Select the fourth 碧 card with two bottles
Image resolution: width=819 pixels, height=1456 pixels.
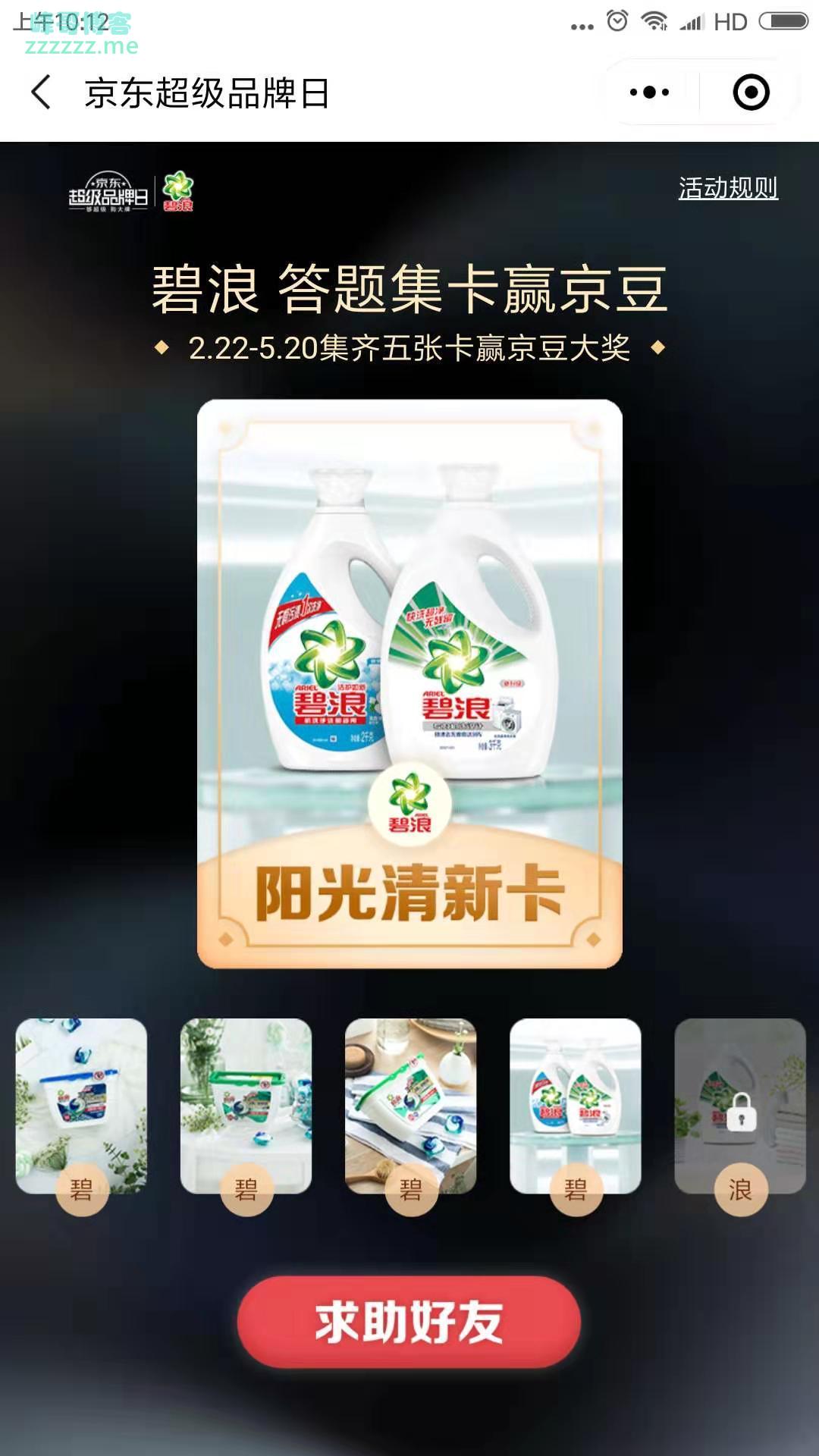(x=575, y=1106)
